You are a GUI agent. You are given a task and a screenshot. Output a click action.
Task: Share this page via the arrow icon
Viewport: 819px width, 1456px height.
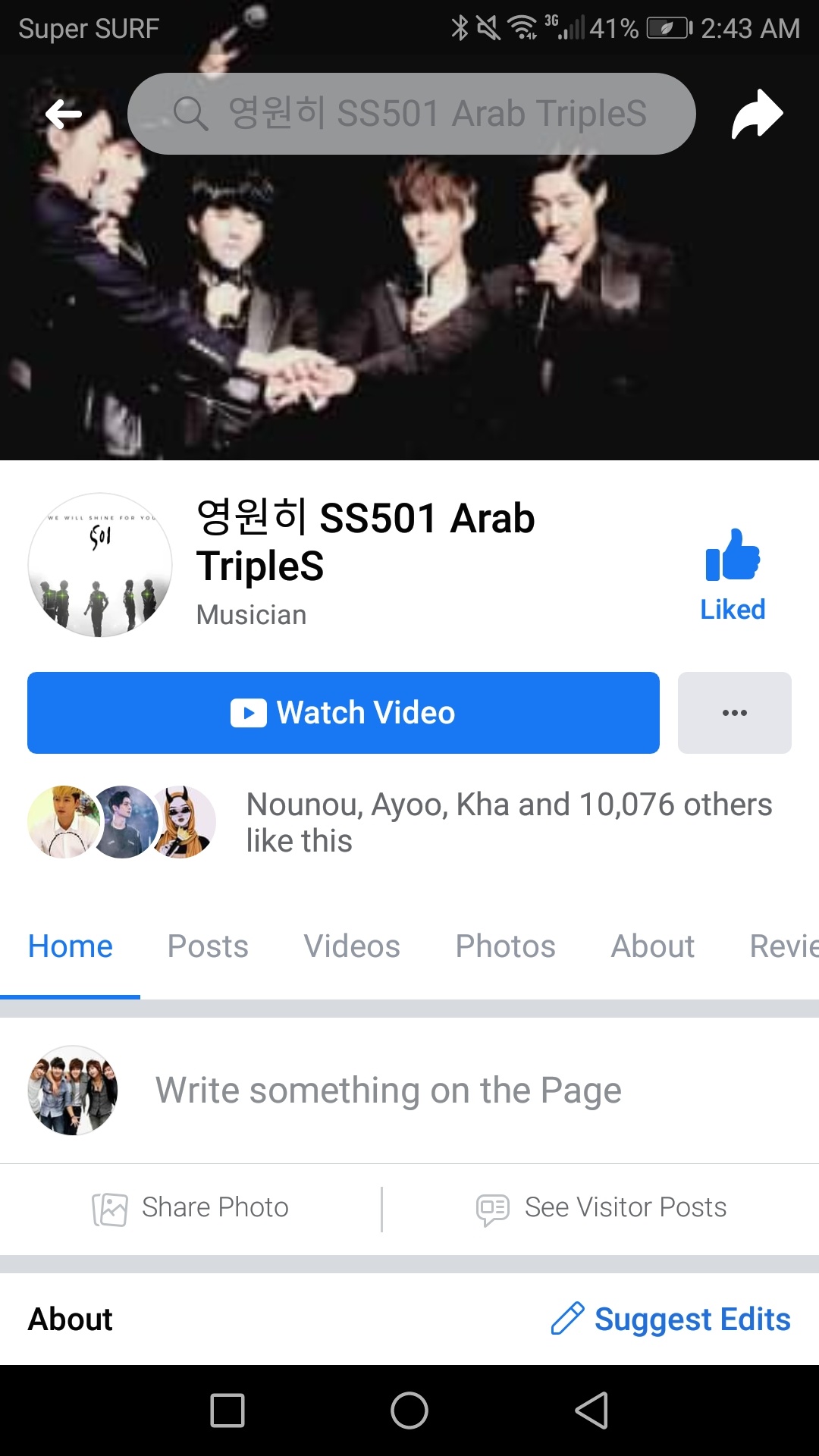[756, 115]
